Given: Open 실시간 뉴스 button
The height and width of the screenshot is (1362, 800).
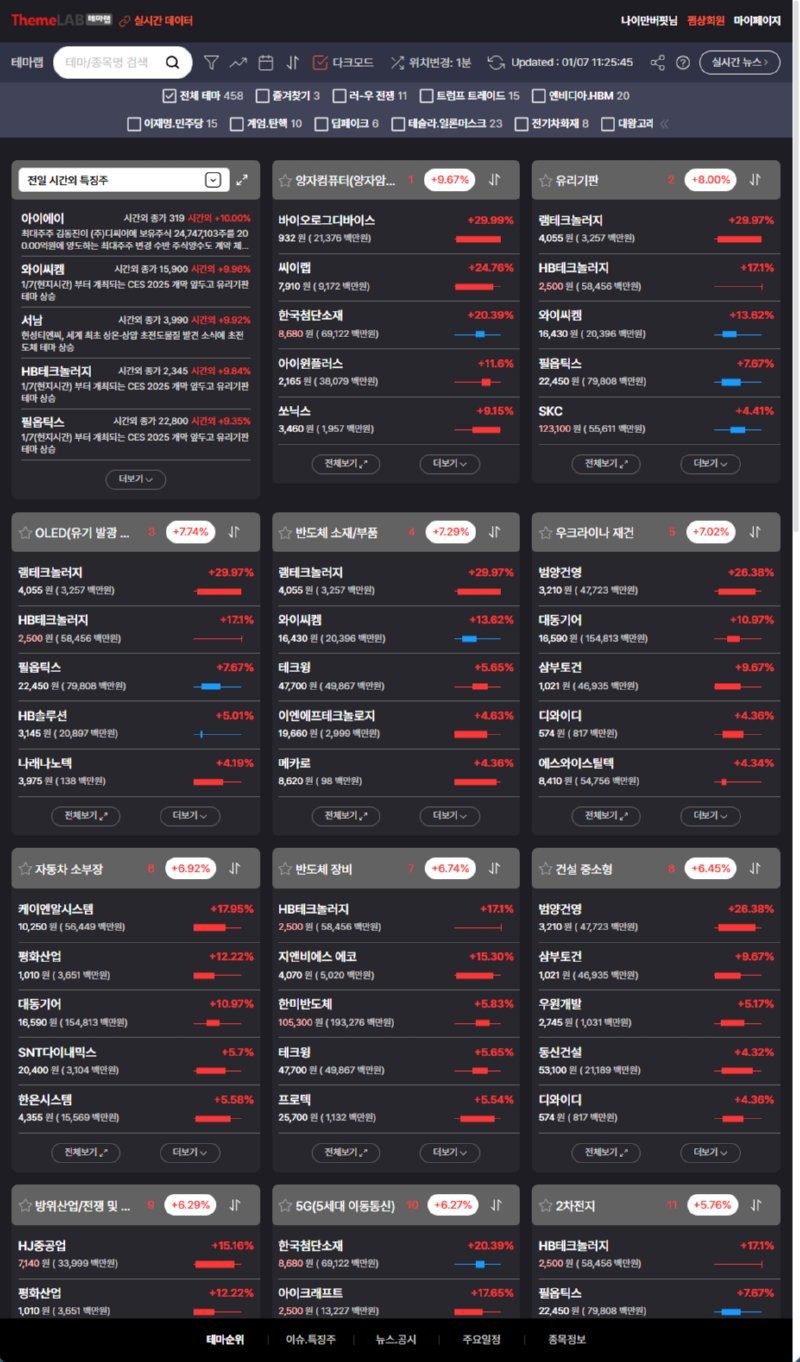Looking at the screenshot, I should tap(739, 62).
